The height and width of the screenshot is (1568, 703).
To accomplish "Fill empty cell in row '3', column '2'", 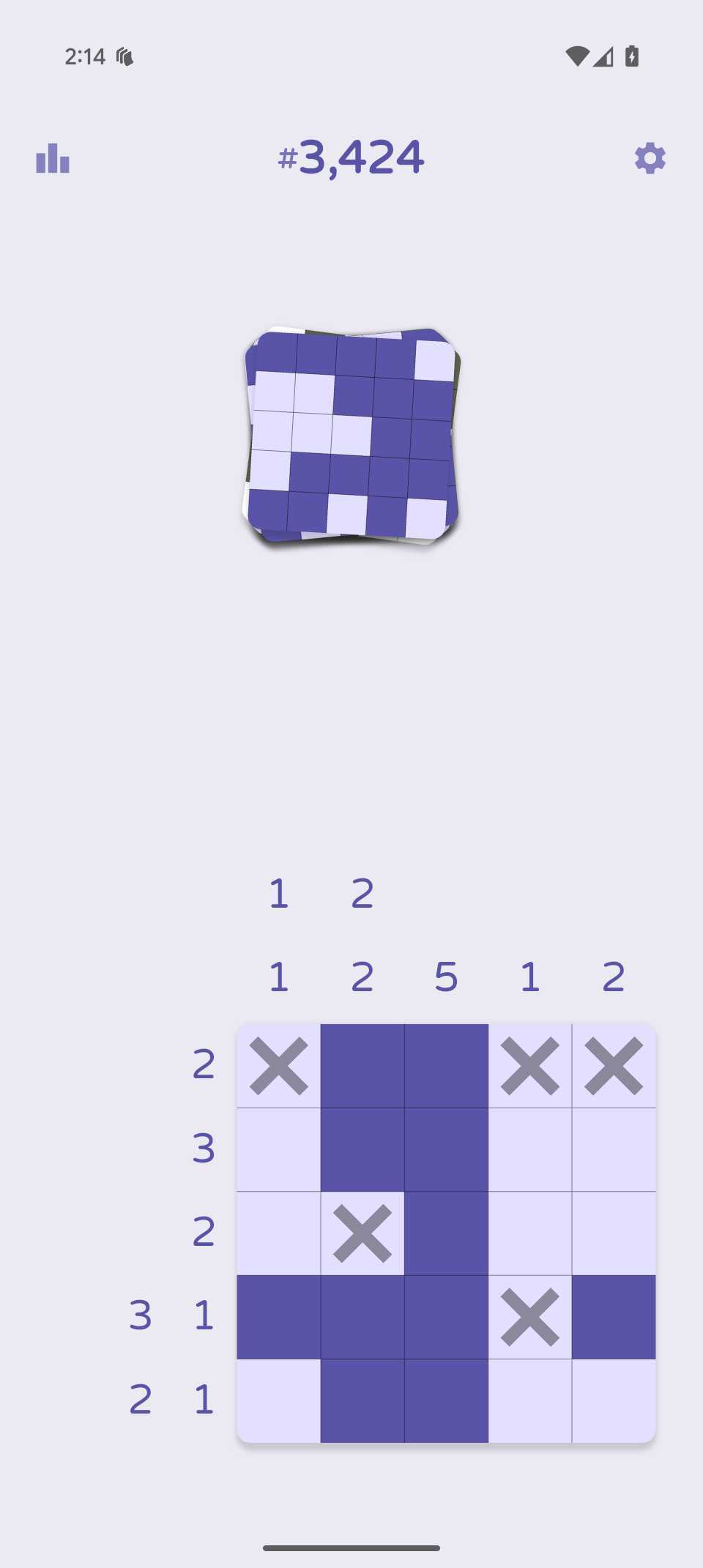I will (x=614, y=1149).
